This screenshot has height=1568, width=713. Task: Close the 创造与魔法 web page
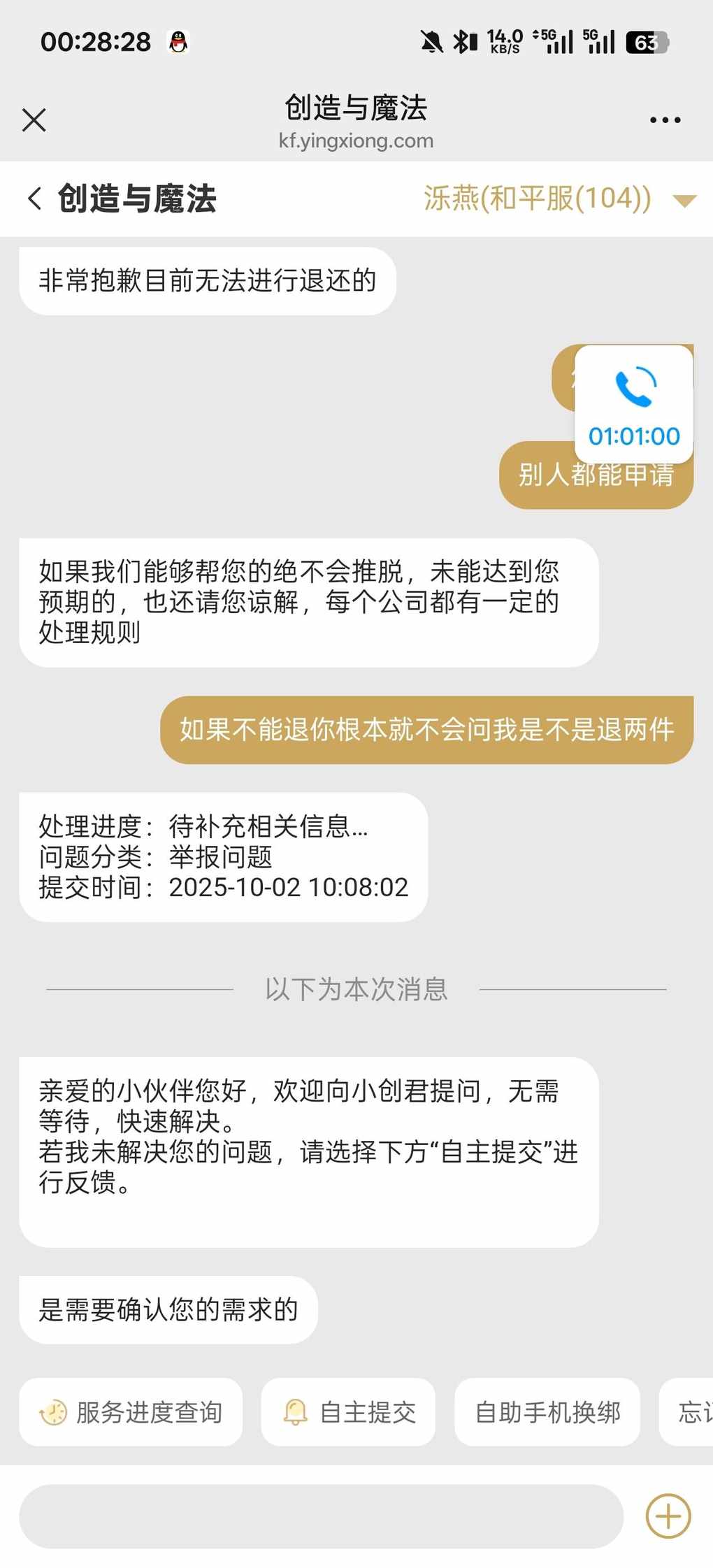coord(34,120)
